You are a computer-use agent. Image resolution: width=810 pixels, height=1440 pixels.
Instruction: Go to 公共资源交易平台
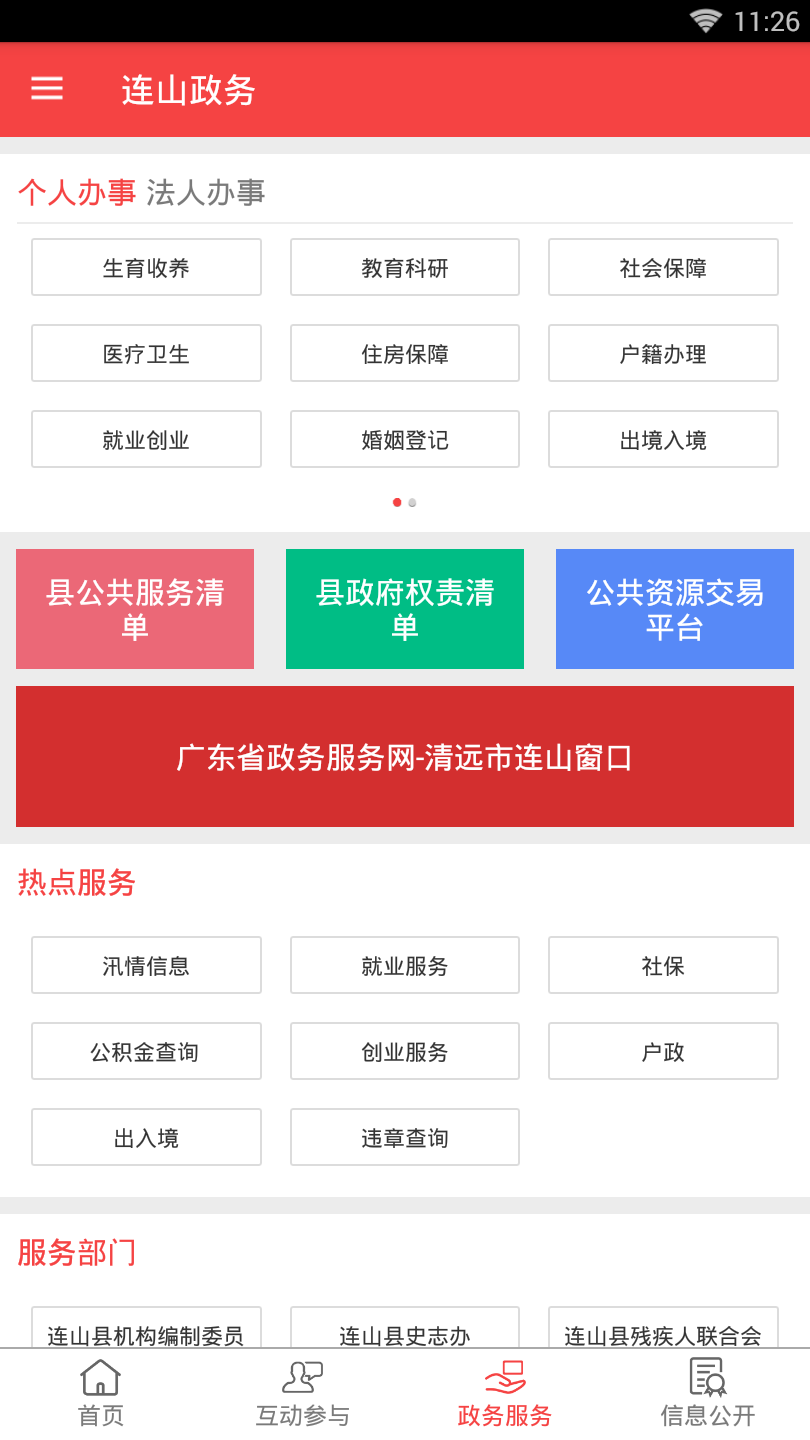coord(675,609)
